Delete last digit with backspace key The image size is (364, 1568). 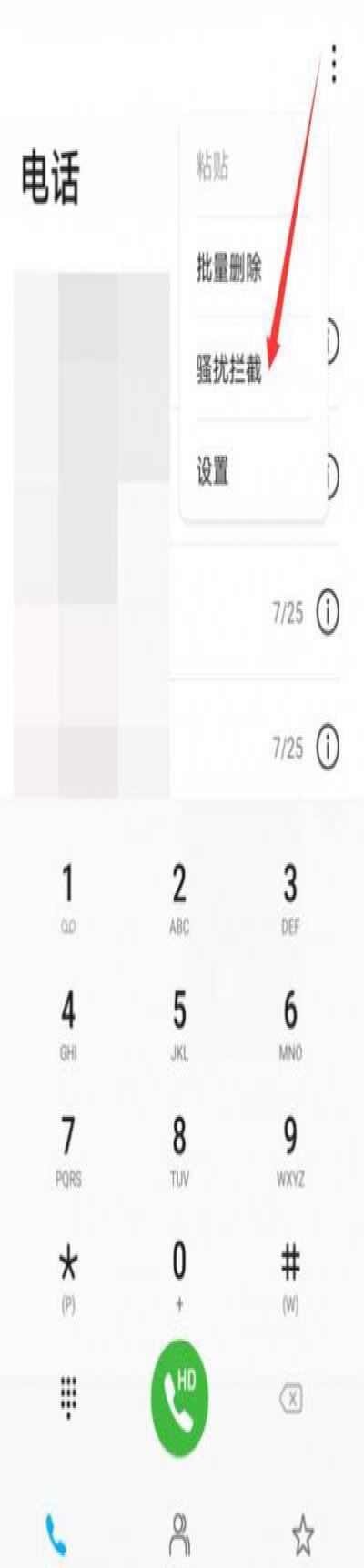tap(290, 1399)
